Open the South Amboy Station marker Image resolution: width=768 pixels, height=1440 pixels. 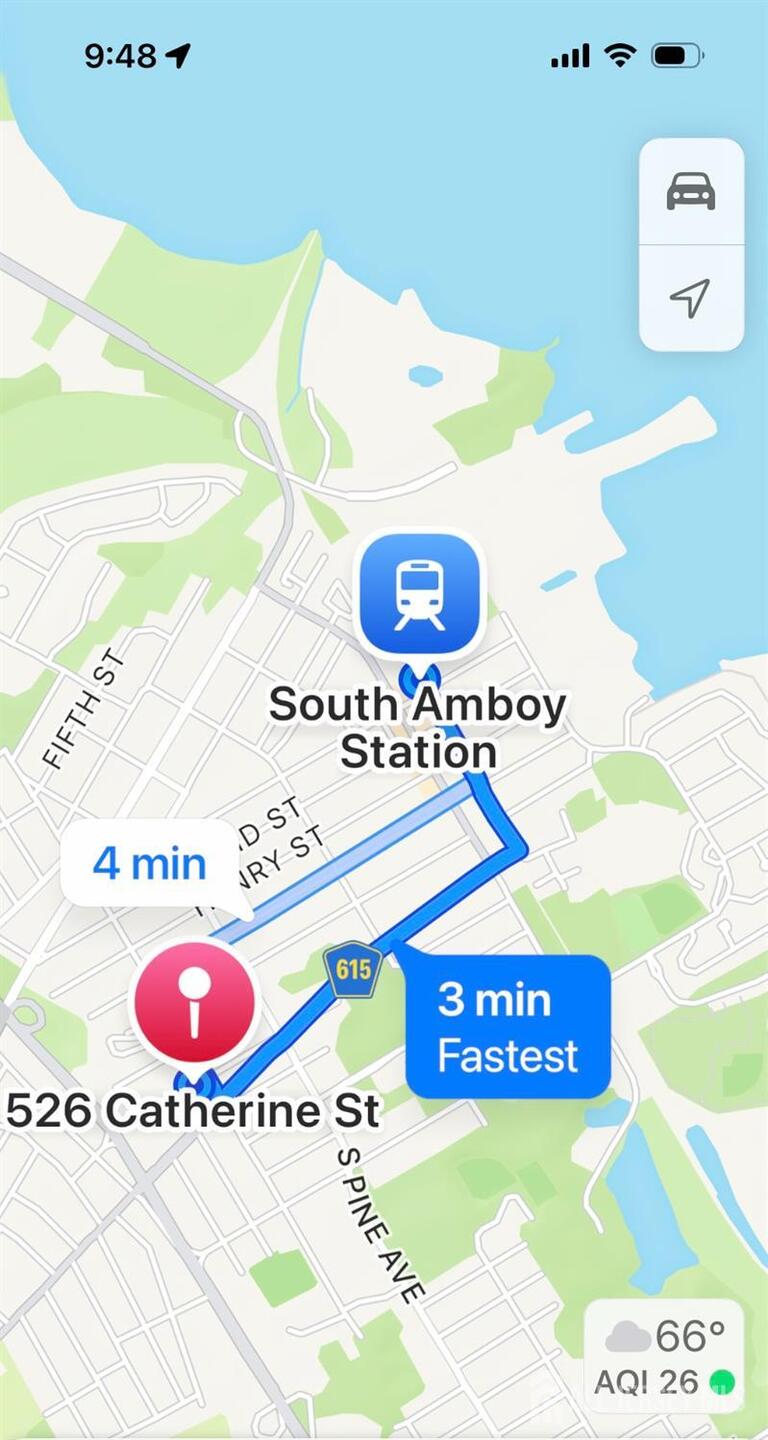421,594
